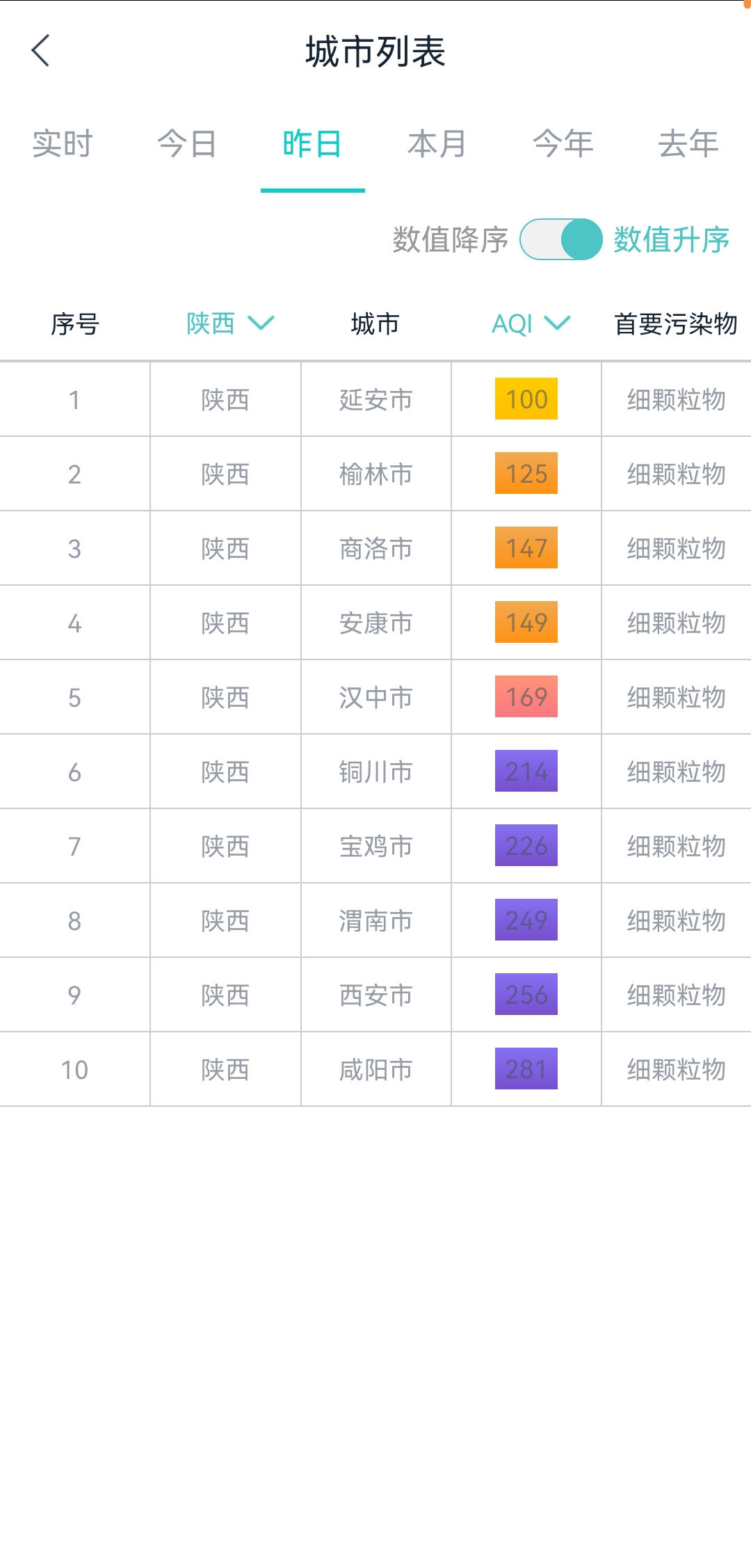The image size is (751, 1568).
Task: Open the 榆林市 row
Action: pos(375,474)
